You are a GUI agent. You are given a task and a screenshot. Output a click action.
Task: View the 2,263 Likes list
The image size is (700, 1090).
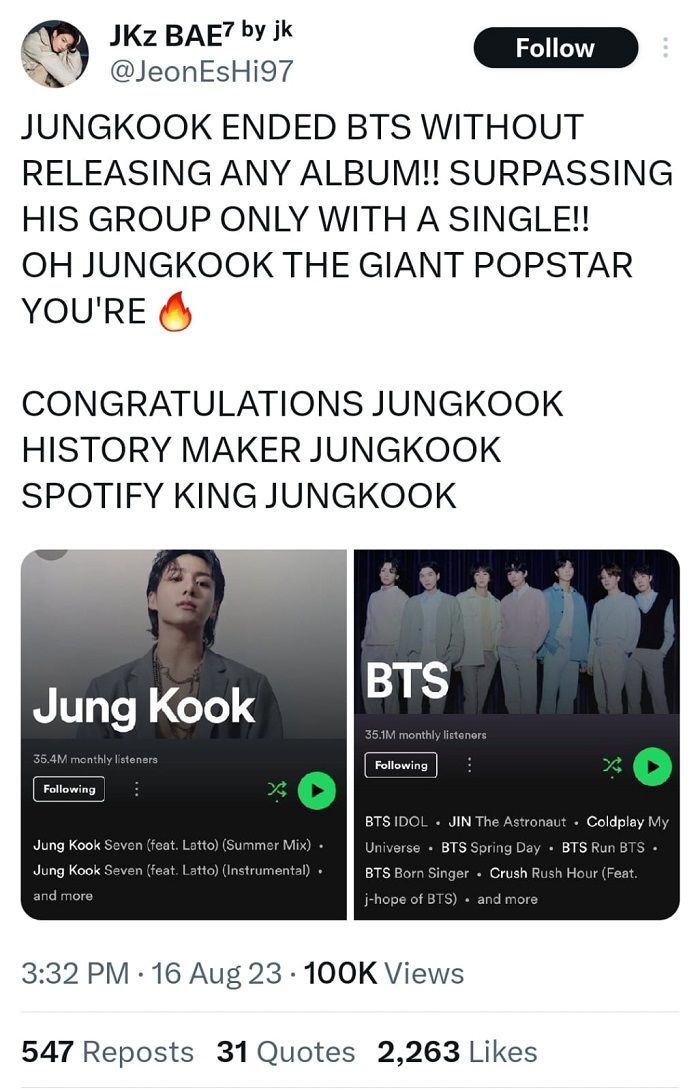pyautogui.click(x=457, y=1052)
